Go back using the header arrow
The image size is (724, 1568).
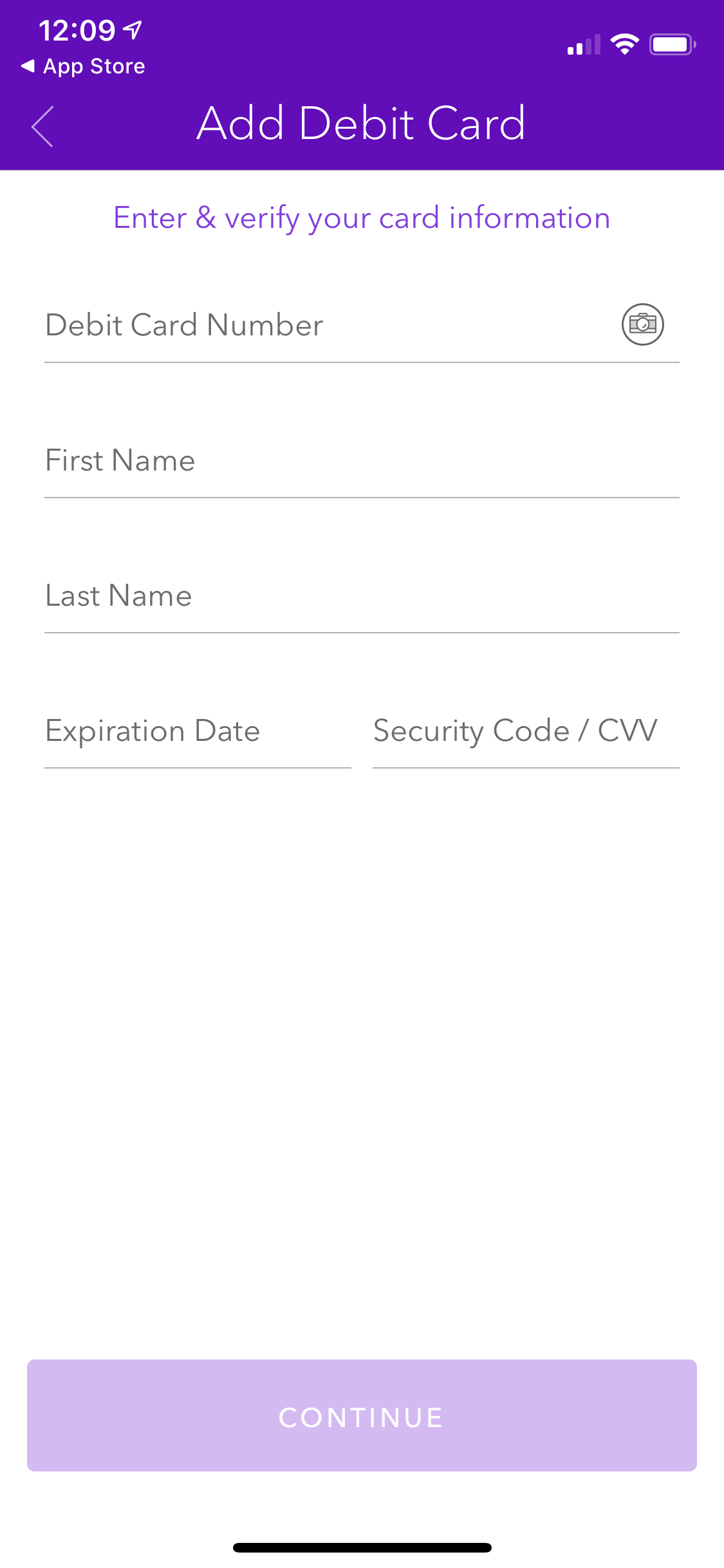pos(42,126)
